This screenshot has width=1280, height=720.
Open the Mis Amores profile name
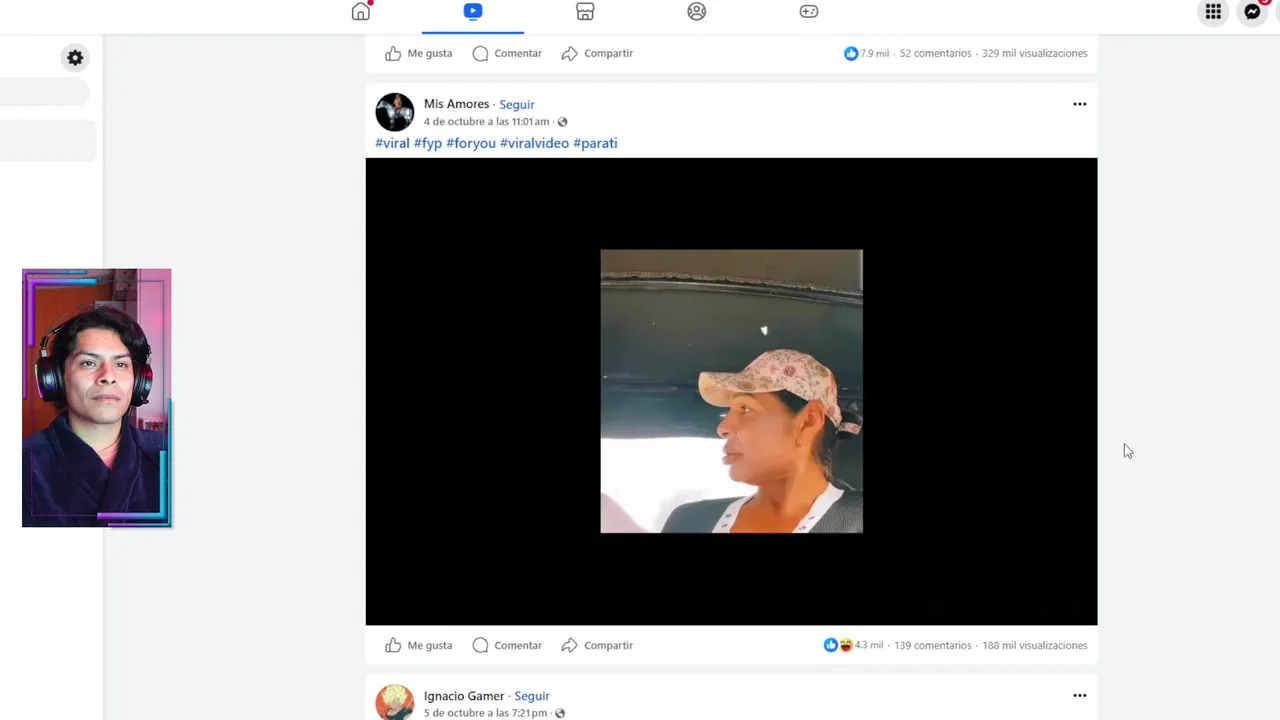[x=456, y=104]
